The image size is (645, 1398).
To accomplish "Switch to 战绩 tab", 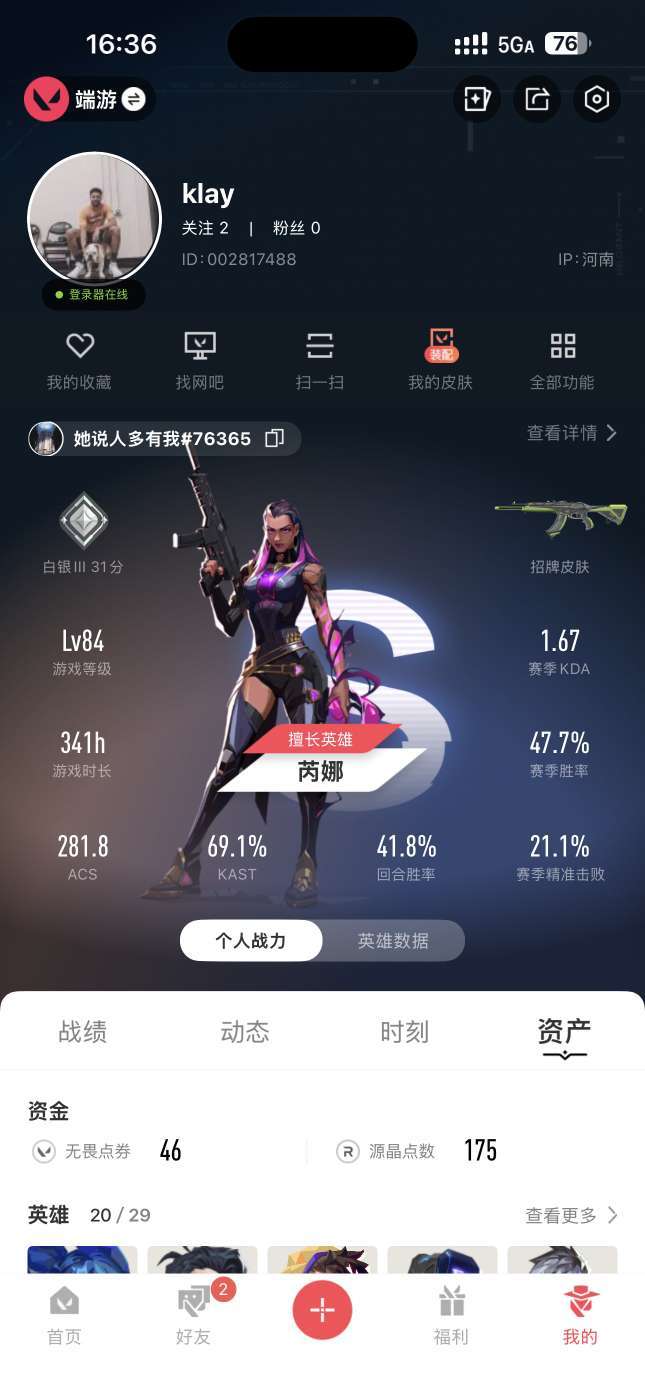I will [x=82, y=1032].
